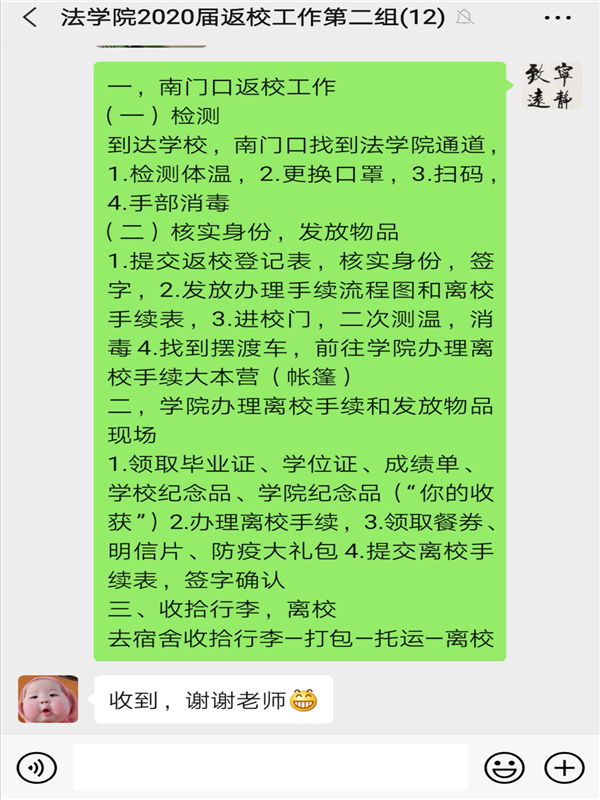The image size is (600, 800).
Task: Open the emoji sticker panel
Action: [x=504, y=767]
